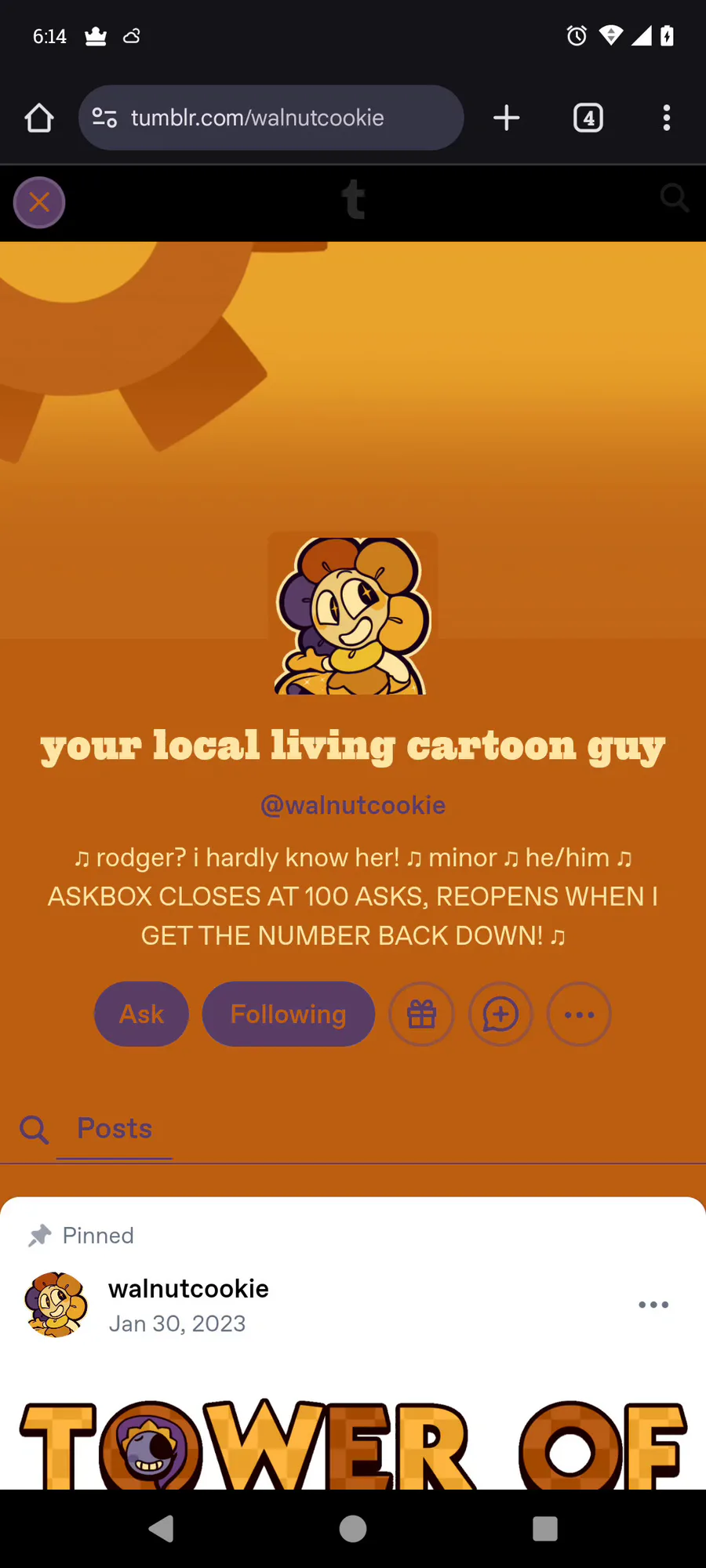Send a gift via the gift icon
This screenshot has width=706, height=1568.
pyautogui.click(x=421, y=1014)
